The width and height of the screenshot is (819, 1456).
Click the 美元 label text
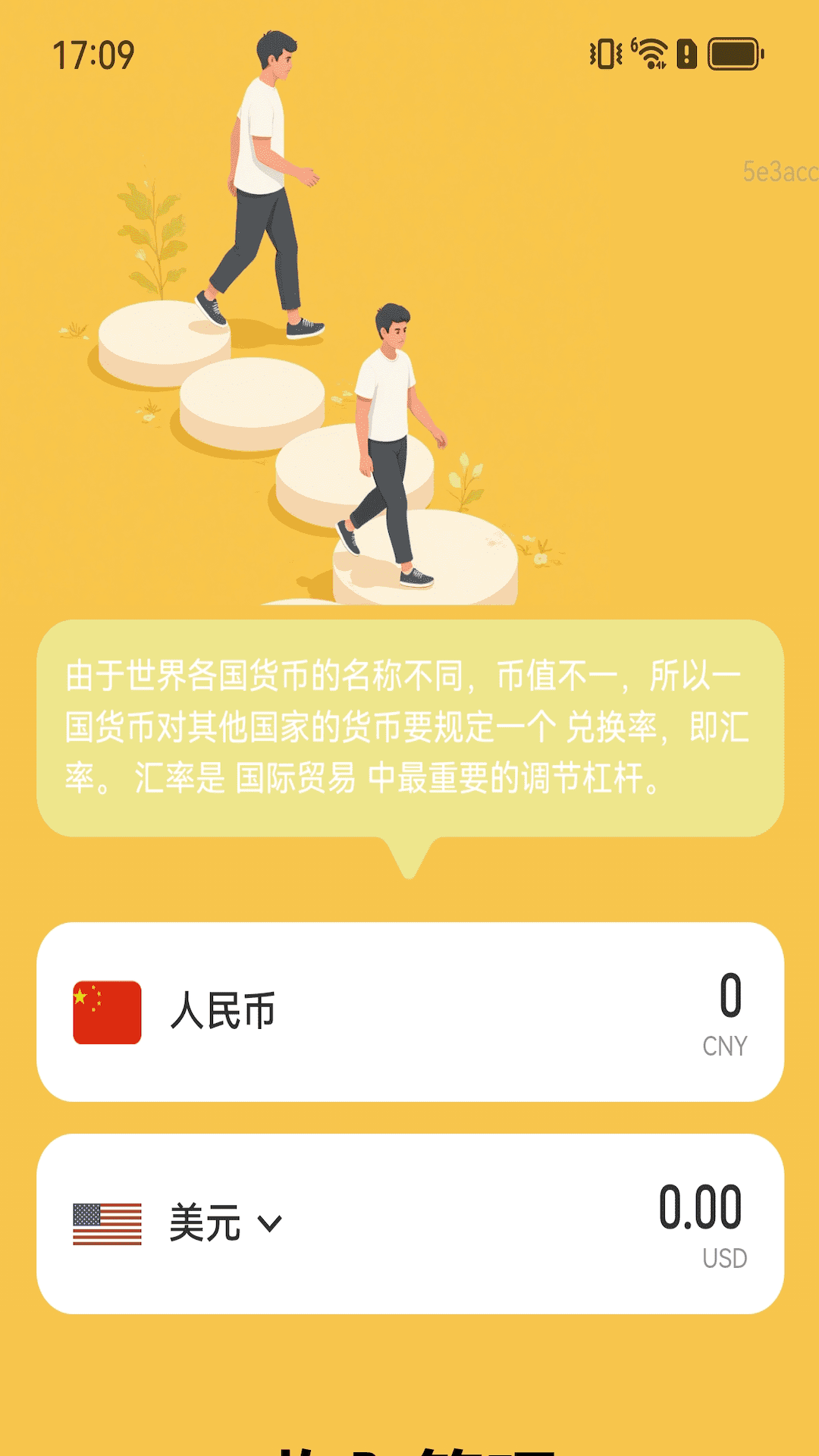[205, 1223]
